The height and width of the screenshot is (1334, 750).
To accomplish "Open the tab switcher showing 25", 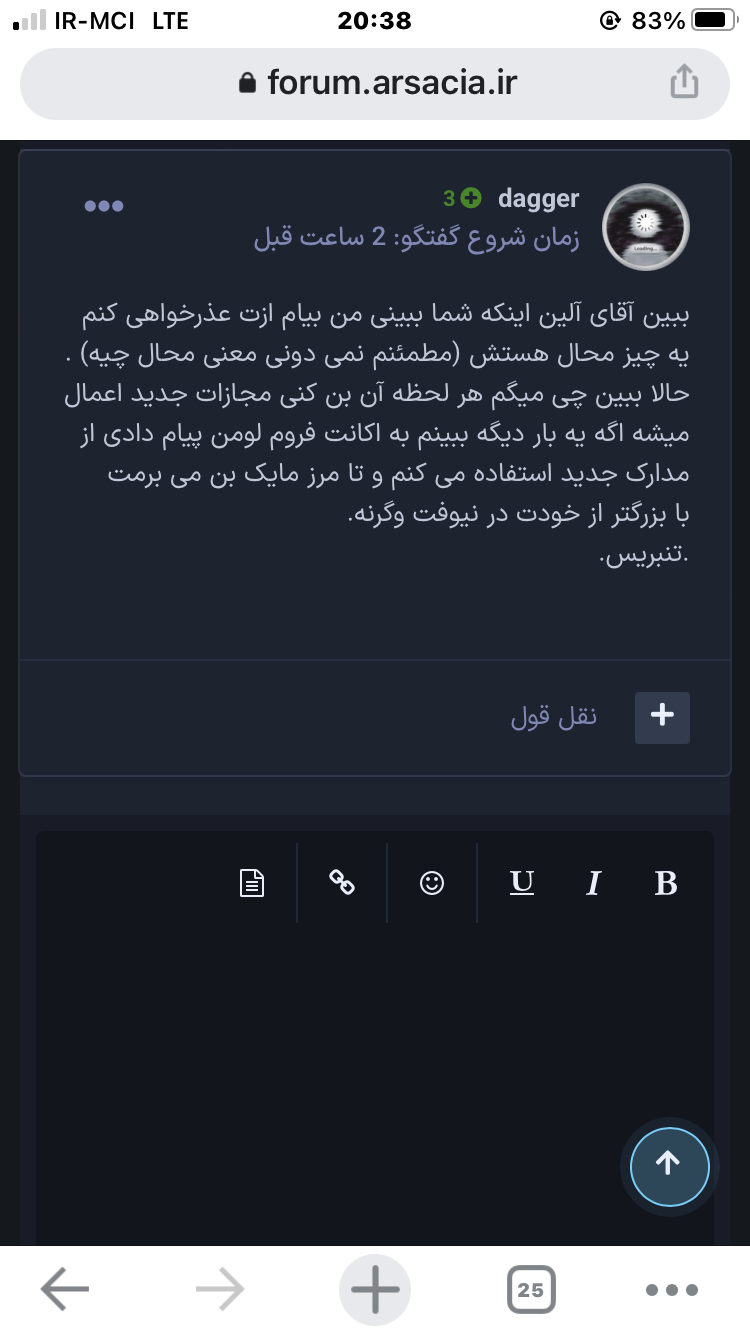I will pyautogui.click(x=531, y=1290).
